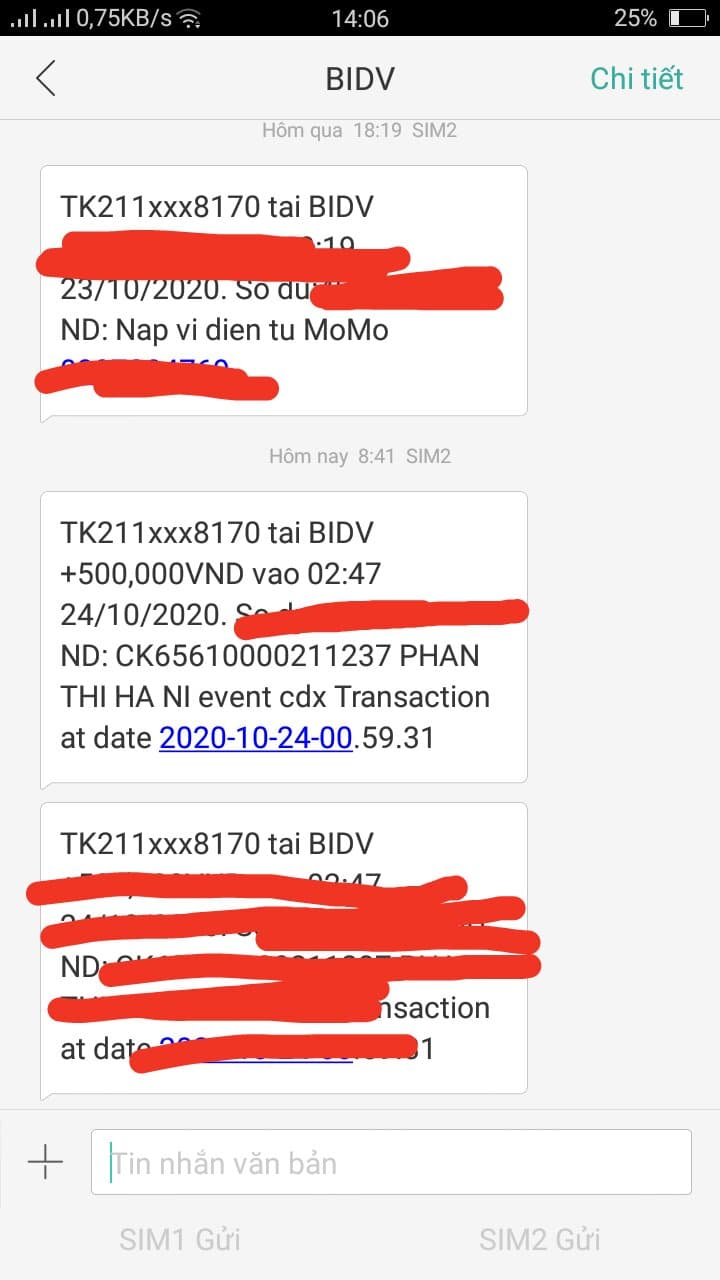This screenshot has width=720, height=1280.
Task: Go back from the BIDV conversation
Action: pos(46,79)
